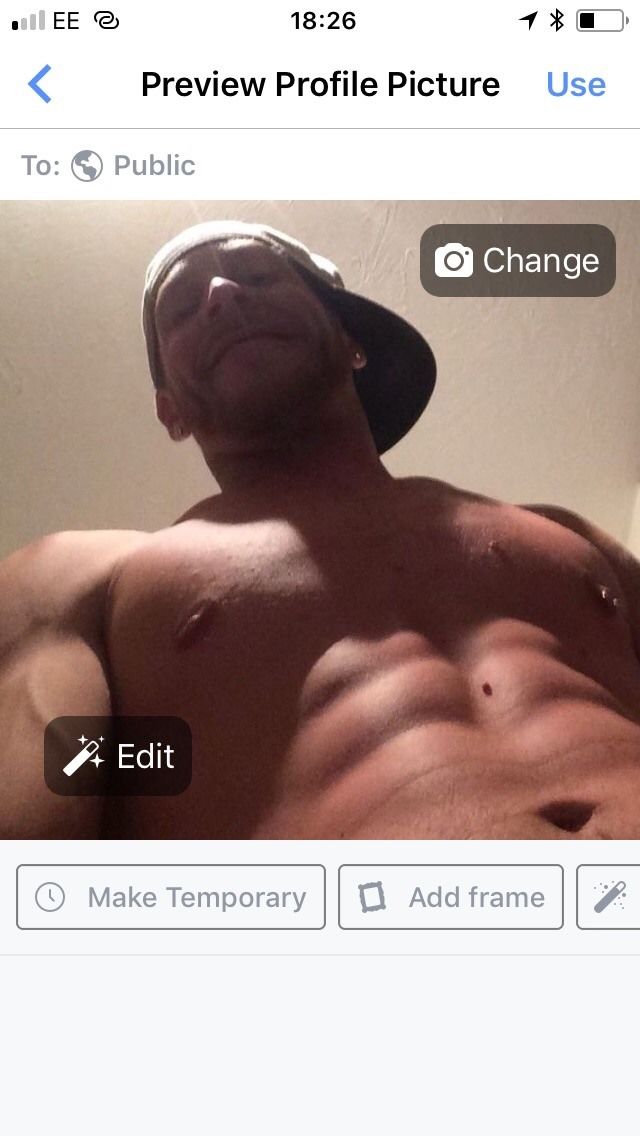Tap Use to set profile picture

click(575, 84)
